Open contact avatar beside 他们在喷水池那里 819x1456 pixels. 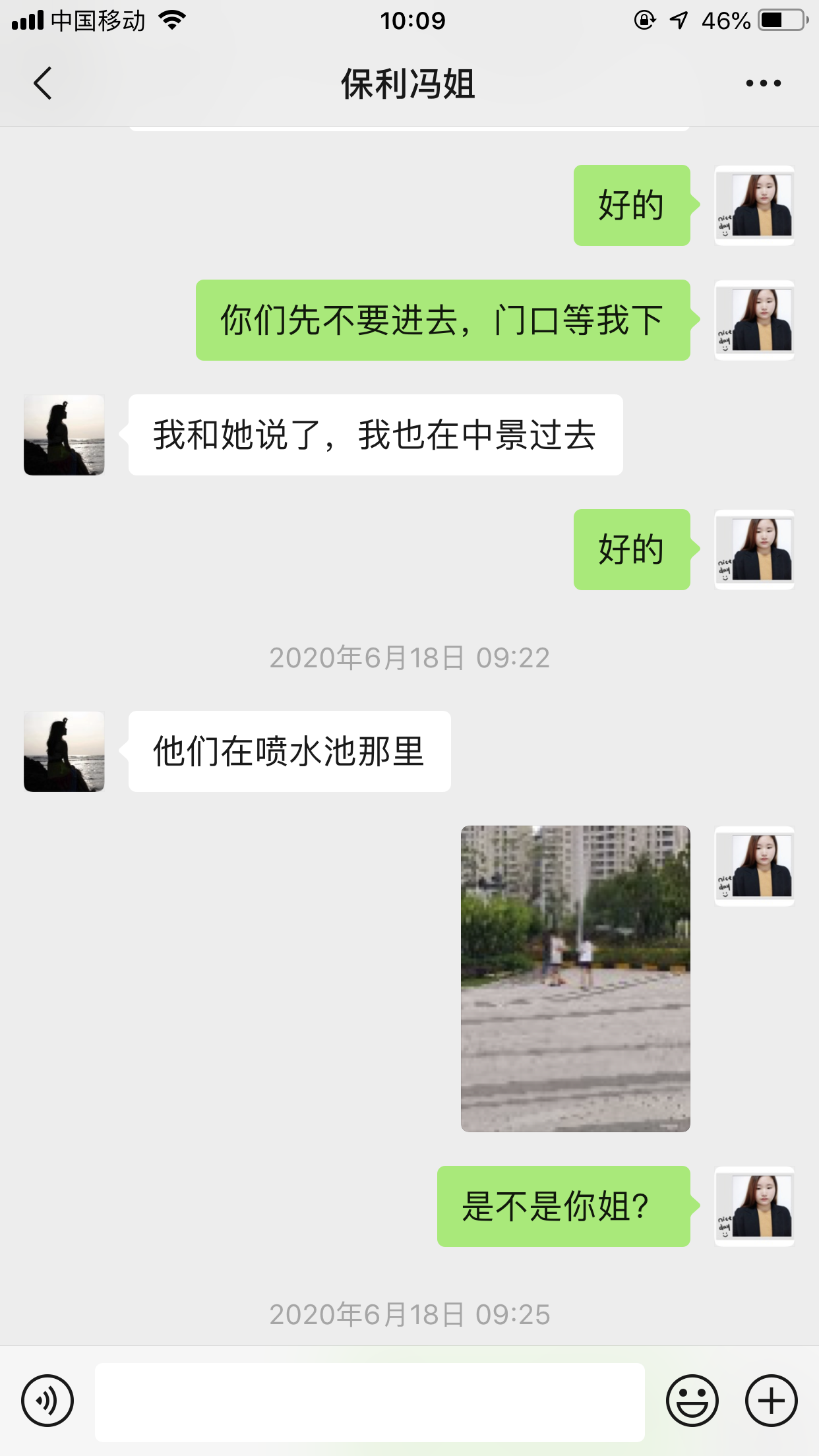pos(64,751)
